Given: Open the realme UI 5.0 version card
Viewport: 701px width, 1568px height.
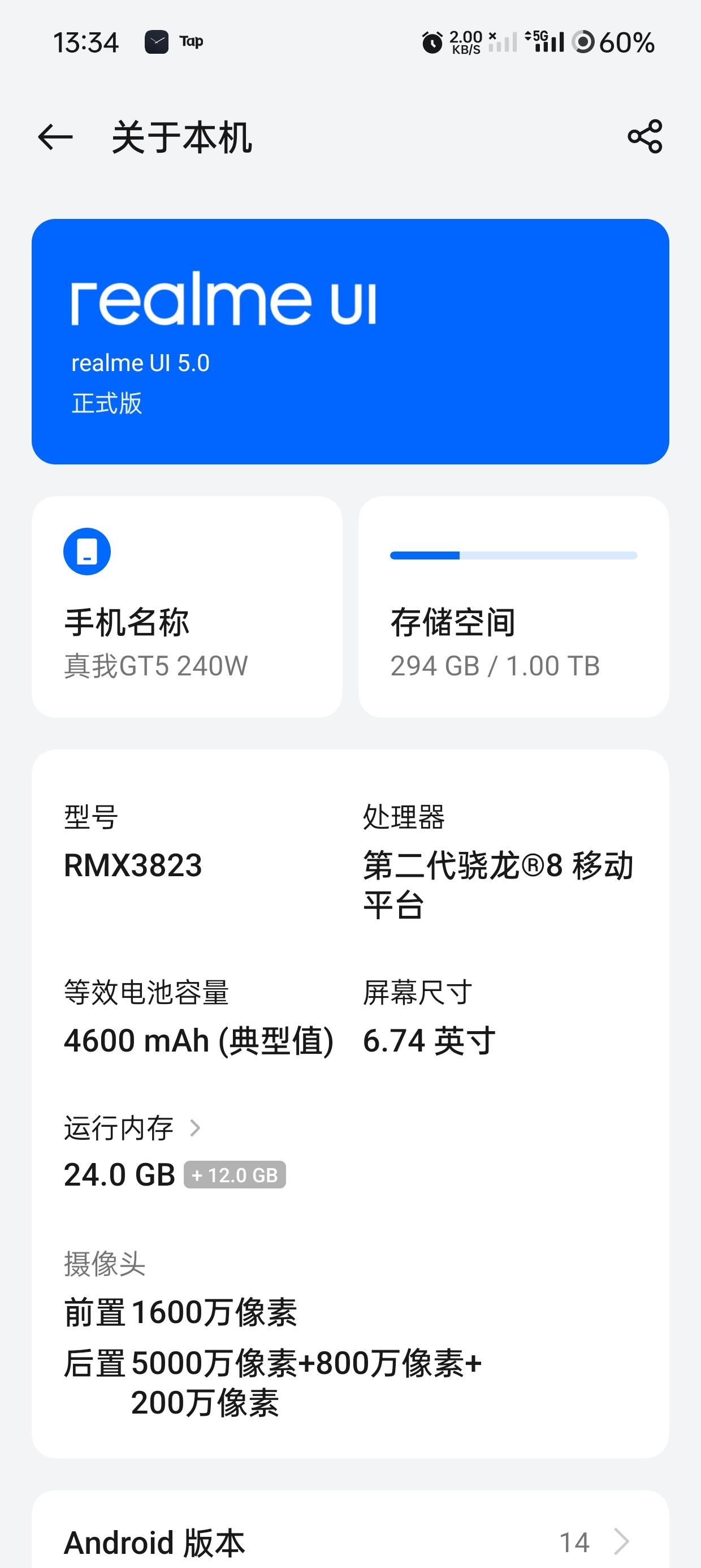Looking at the screenshot, I should tap(350, 342).
